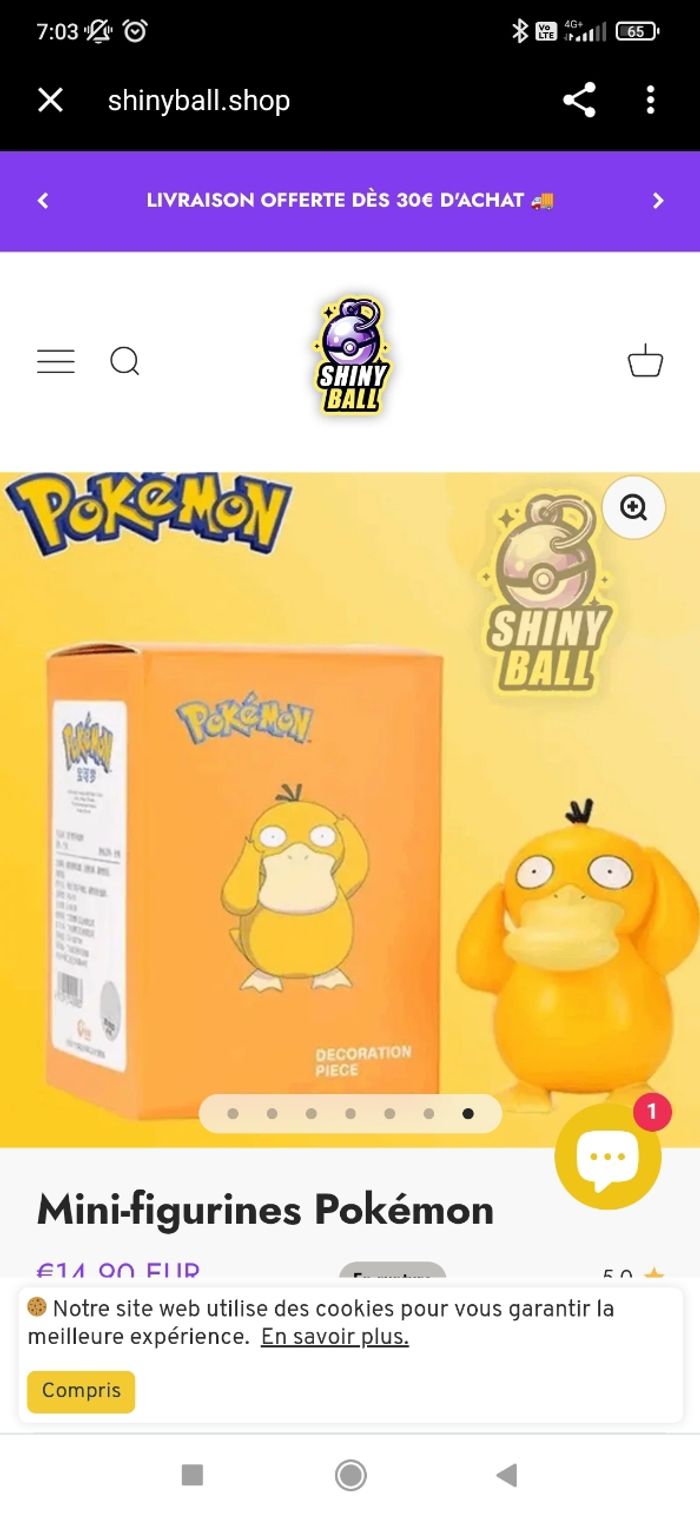Share the shinyball.shop page
The height and width of the screenshot is (1517, 700).
pos(579,100)
